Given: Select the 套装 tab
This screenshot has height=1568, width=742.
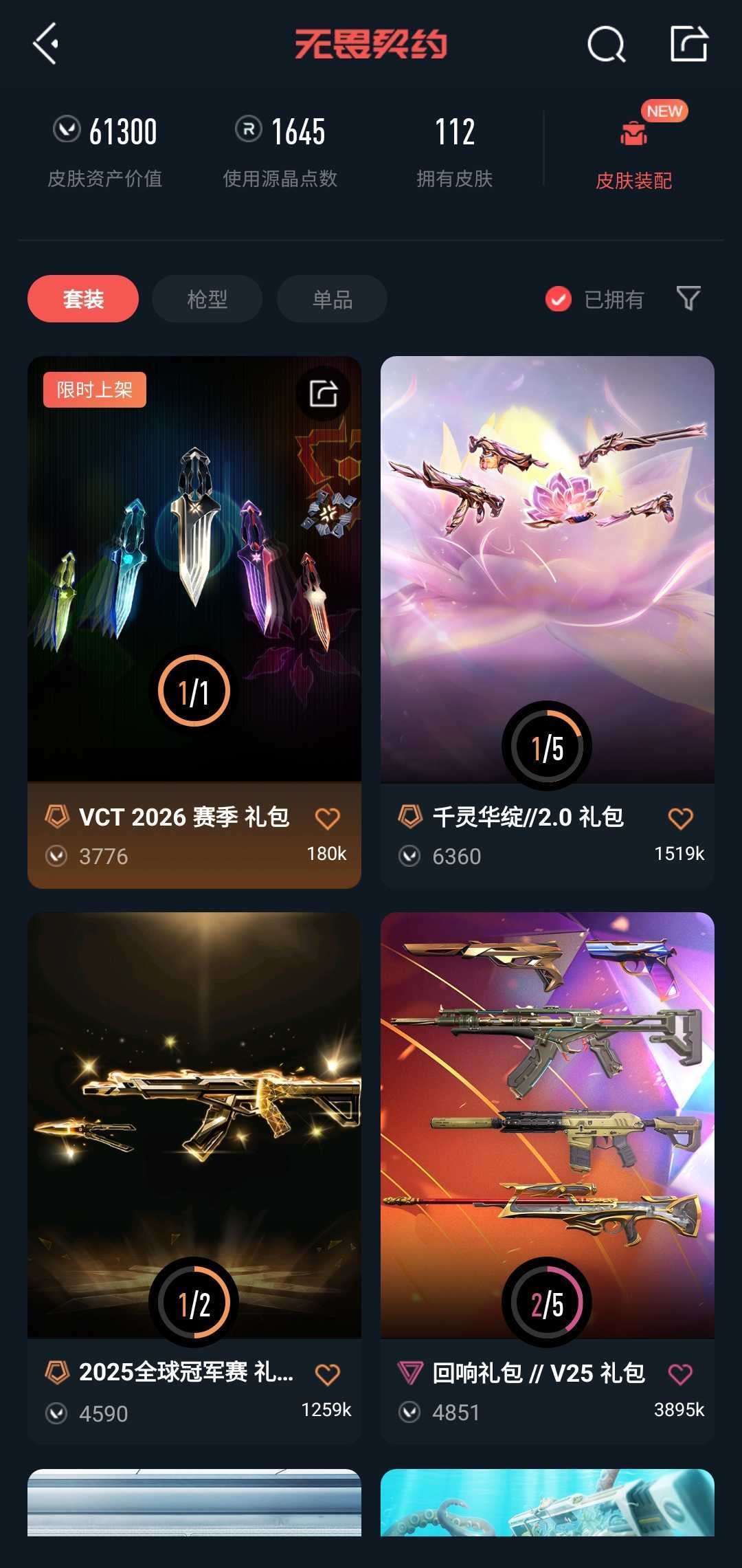Looking at the screenshot, I should tap(83, 299).
